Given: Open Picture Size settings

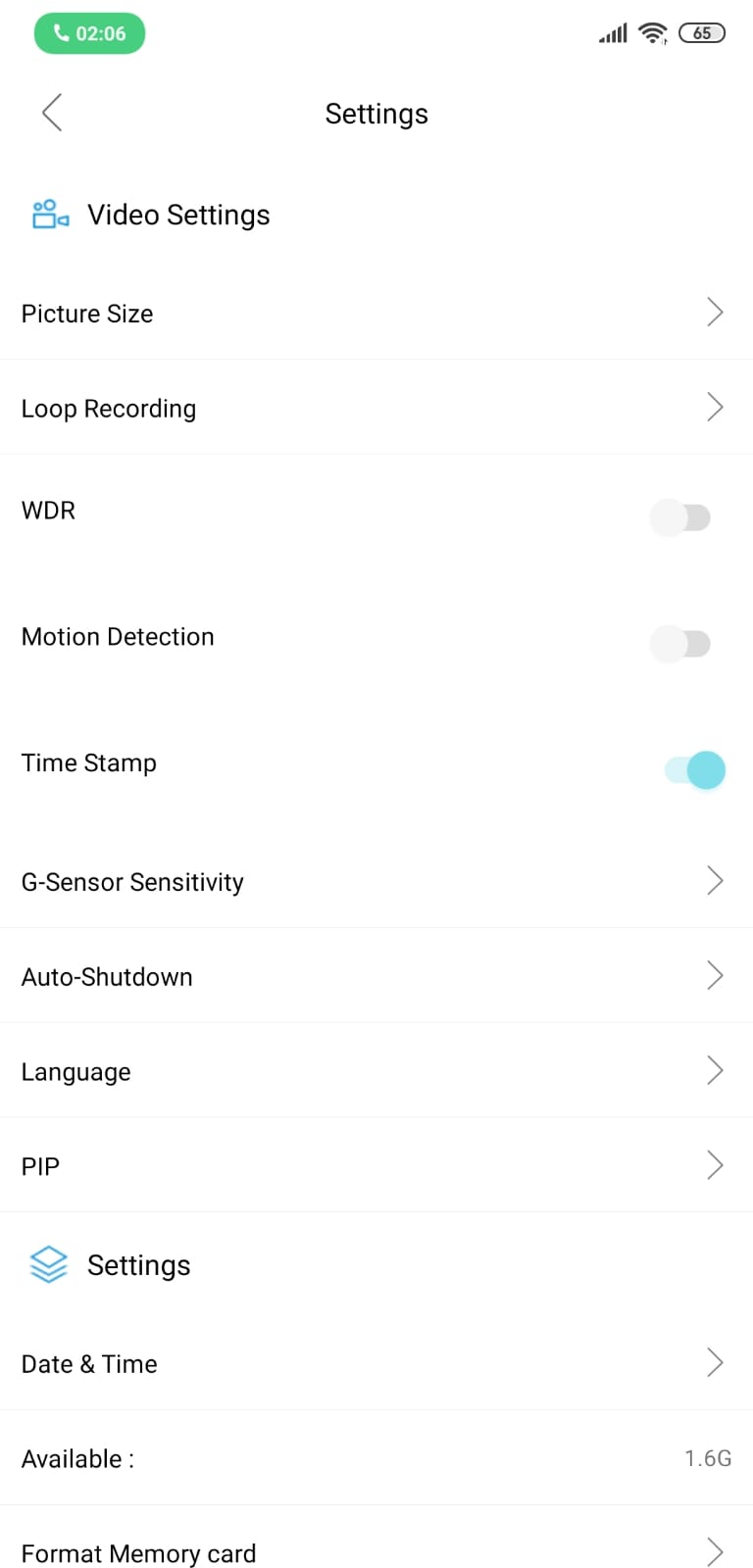Looking at the screenshot, I should [x=376, y=313].
